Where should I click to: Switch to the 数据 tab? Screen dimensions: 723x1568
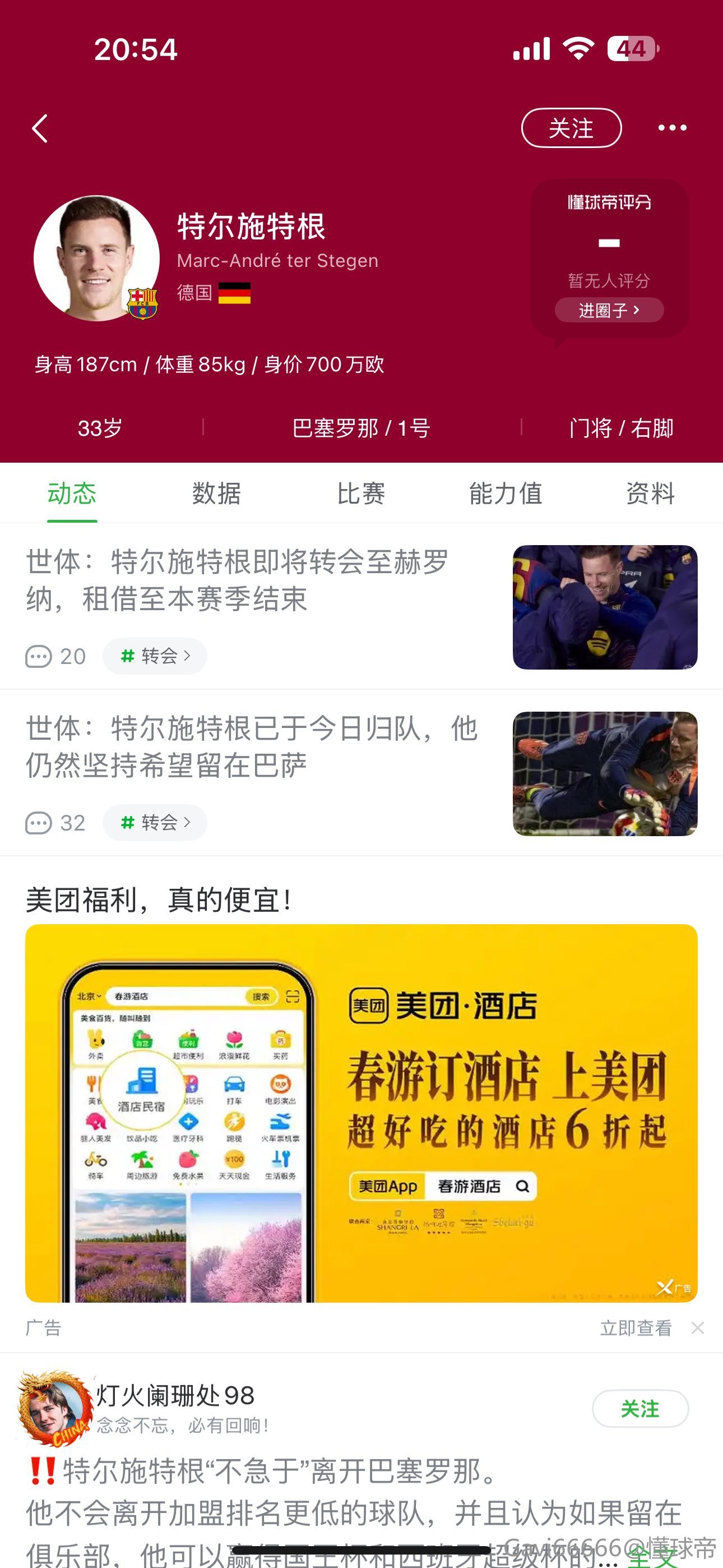(216, 493)
